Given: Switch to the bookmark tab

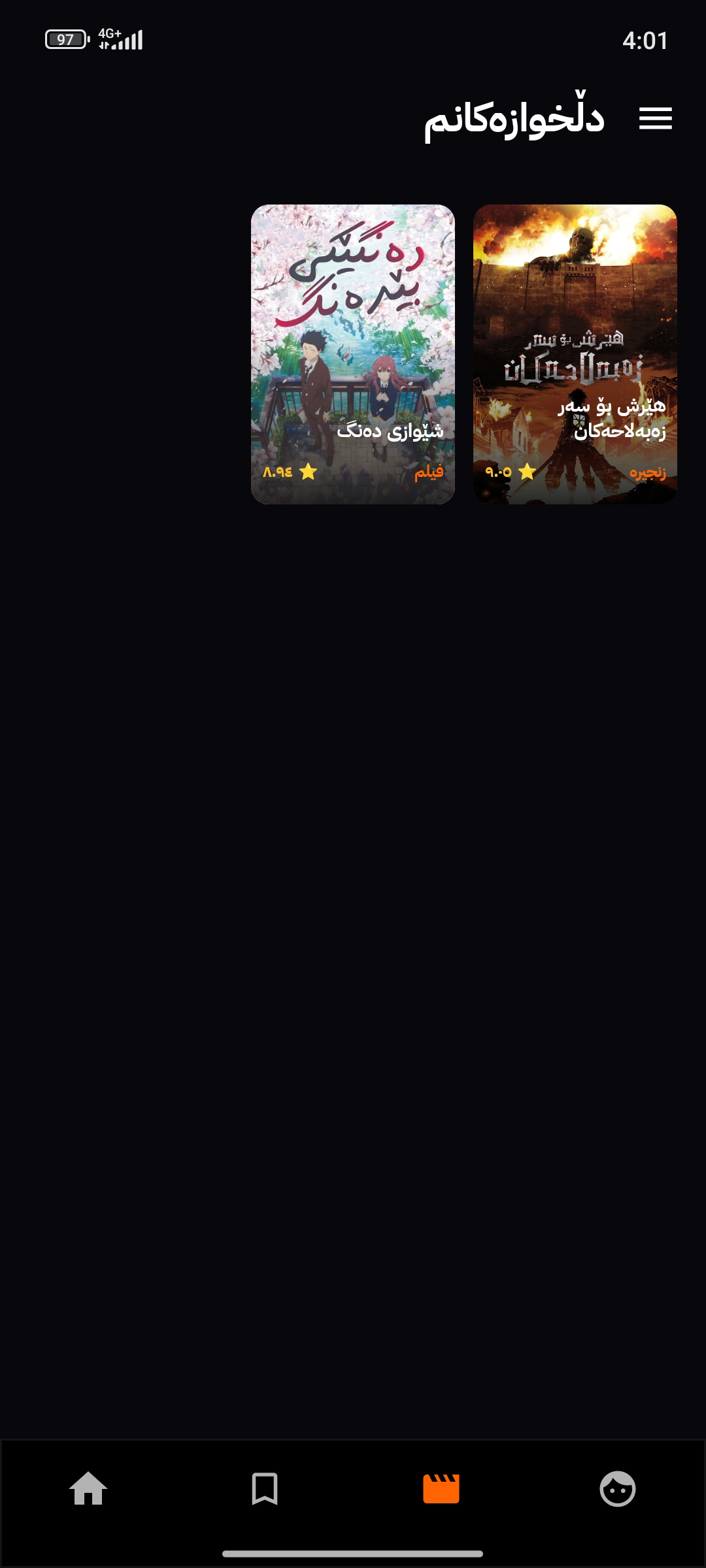Looking at the screenshot, I should coord(265,1489).
